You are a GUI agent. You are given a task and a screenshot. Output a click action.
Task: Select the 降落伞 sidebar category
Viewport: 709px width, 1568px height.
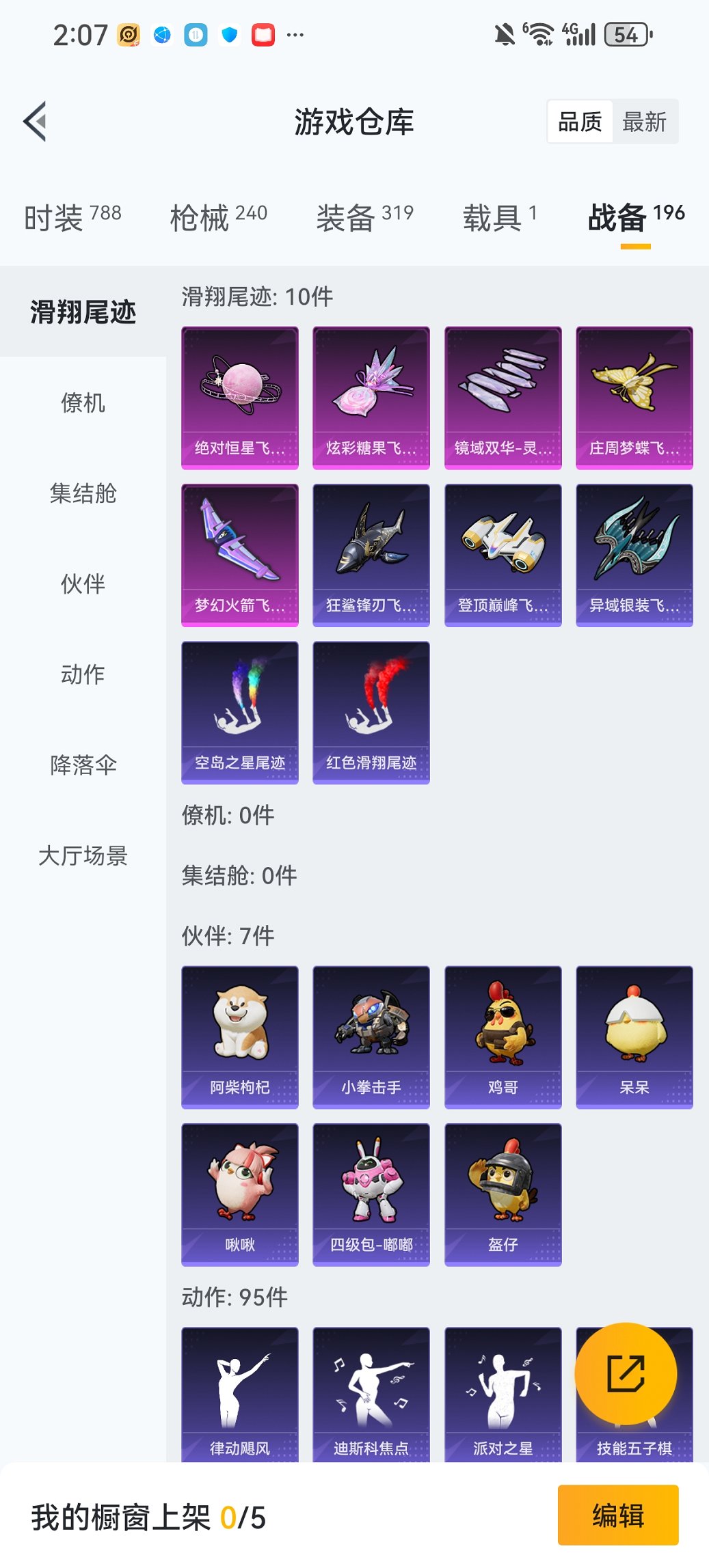pos(83,765)
